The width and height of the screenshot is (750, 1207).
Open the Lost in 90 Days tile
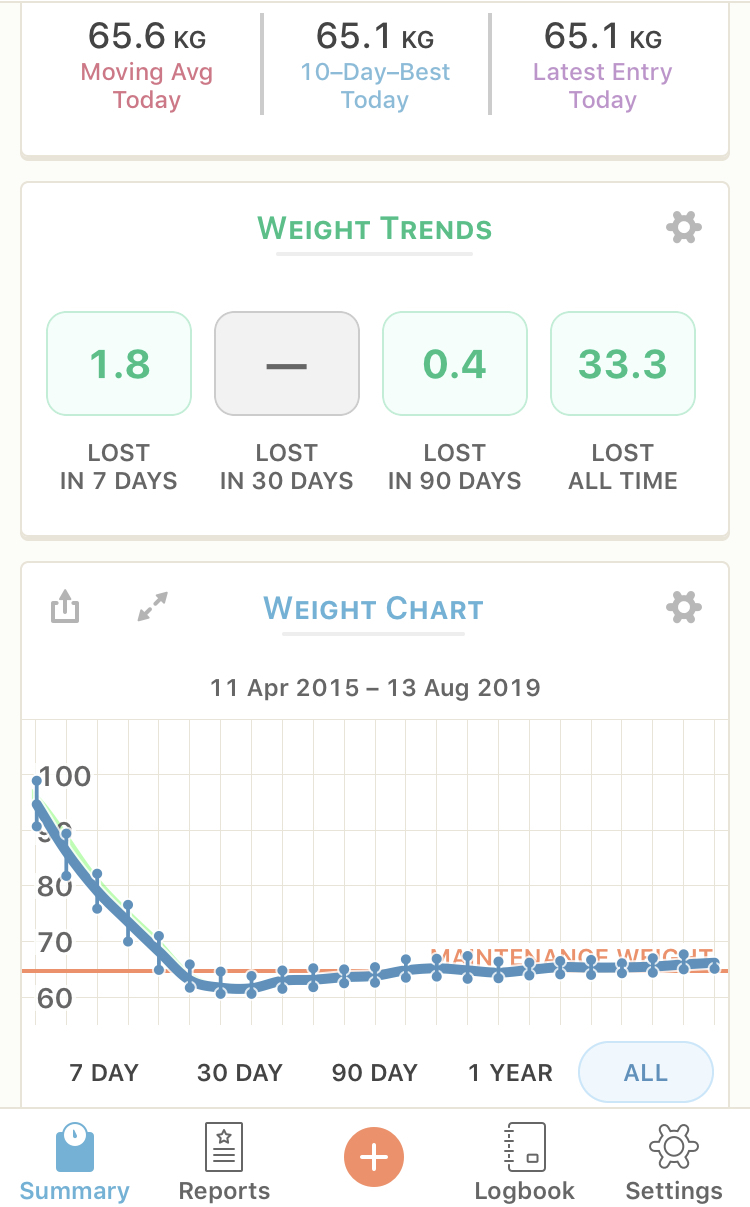(455, 364)
